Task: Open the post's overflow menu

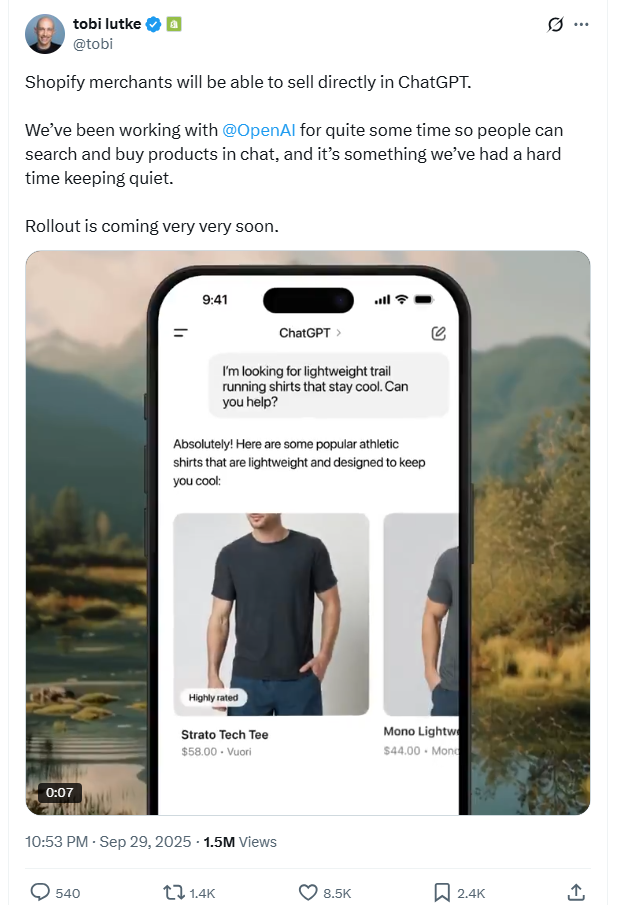Action: [581, 25]
